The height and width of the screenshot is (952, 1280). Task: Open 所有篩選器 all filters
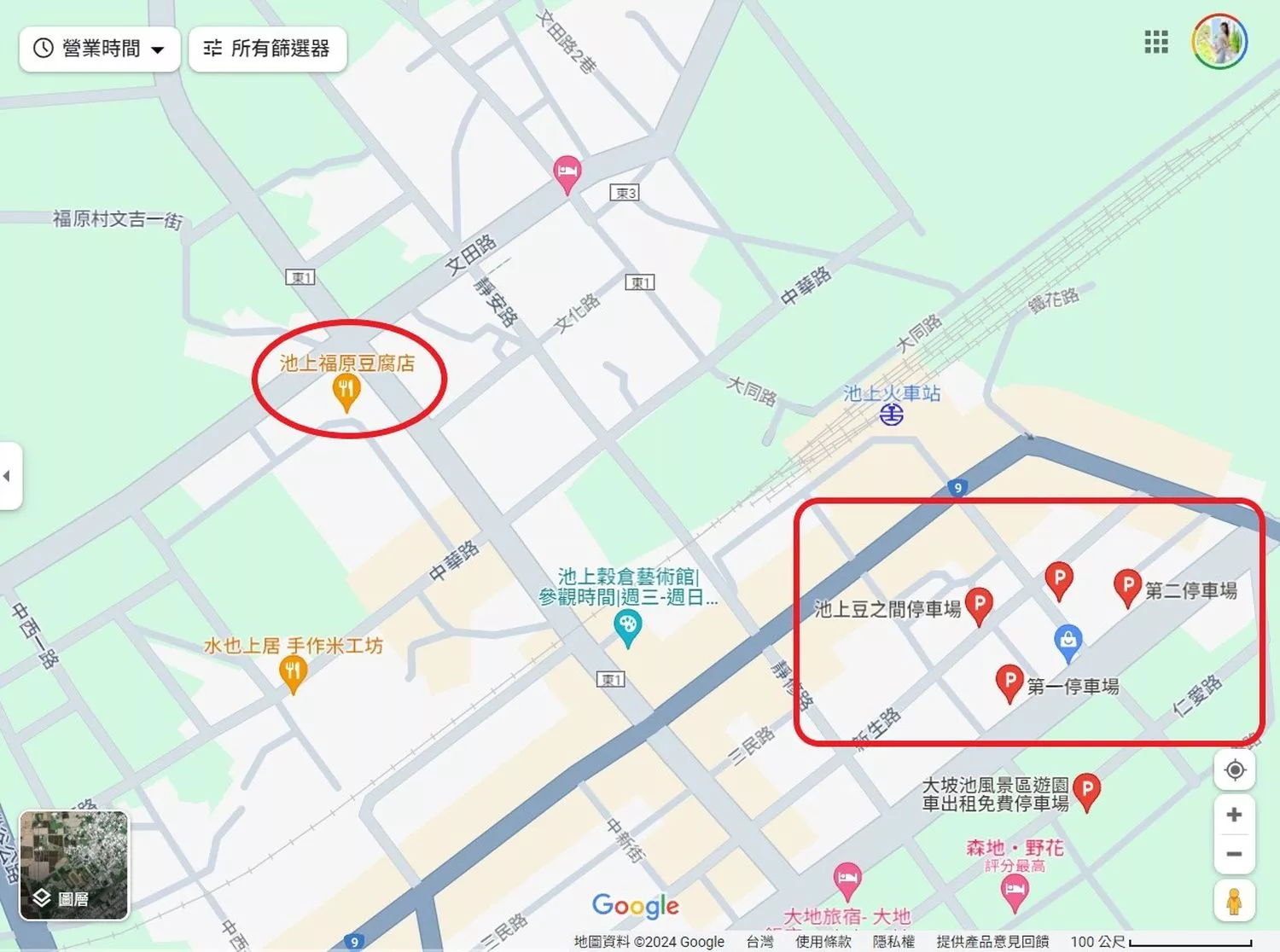pos(267,49)
